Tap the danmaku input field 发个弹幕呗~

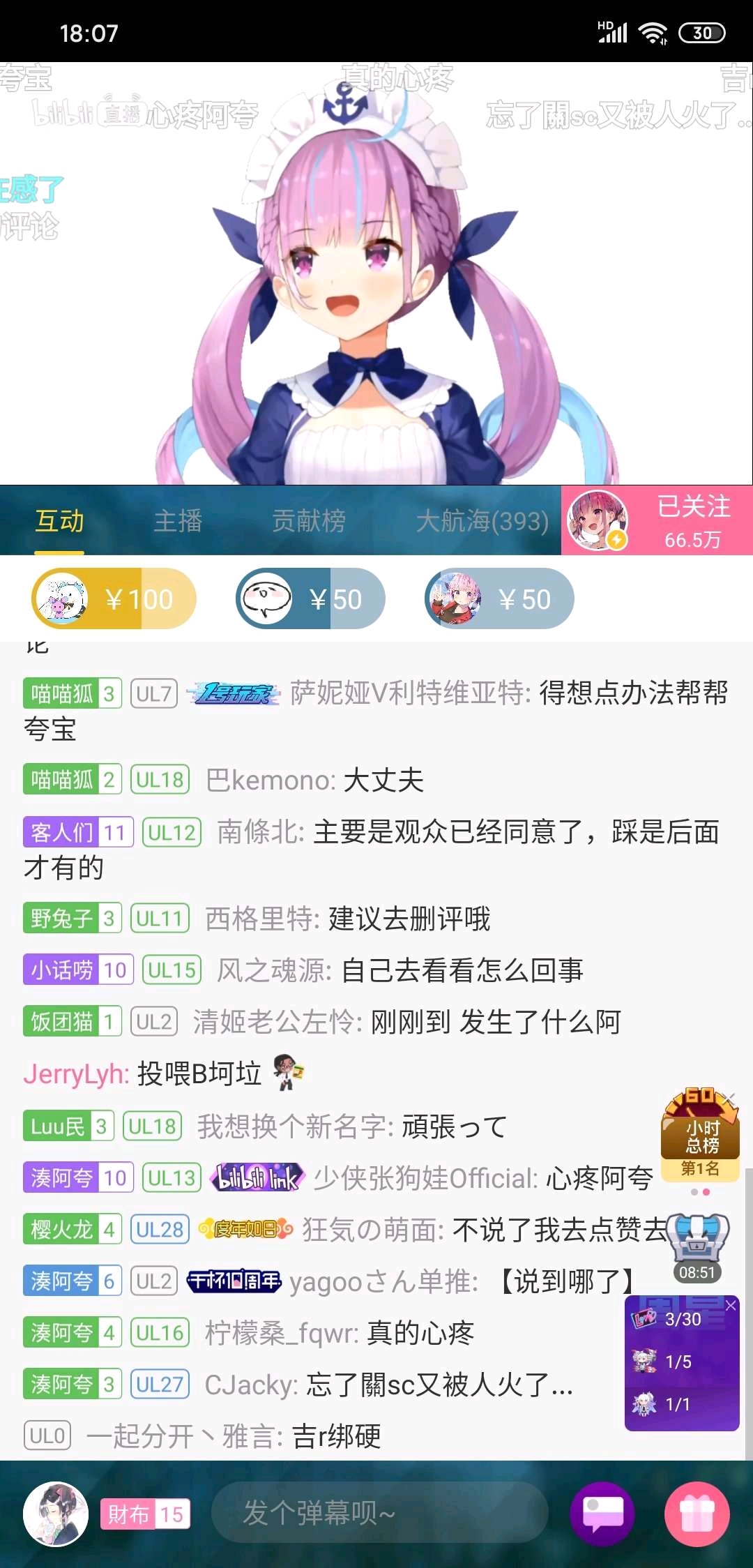[x=380, y=1513]
